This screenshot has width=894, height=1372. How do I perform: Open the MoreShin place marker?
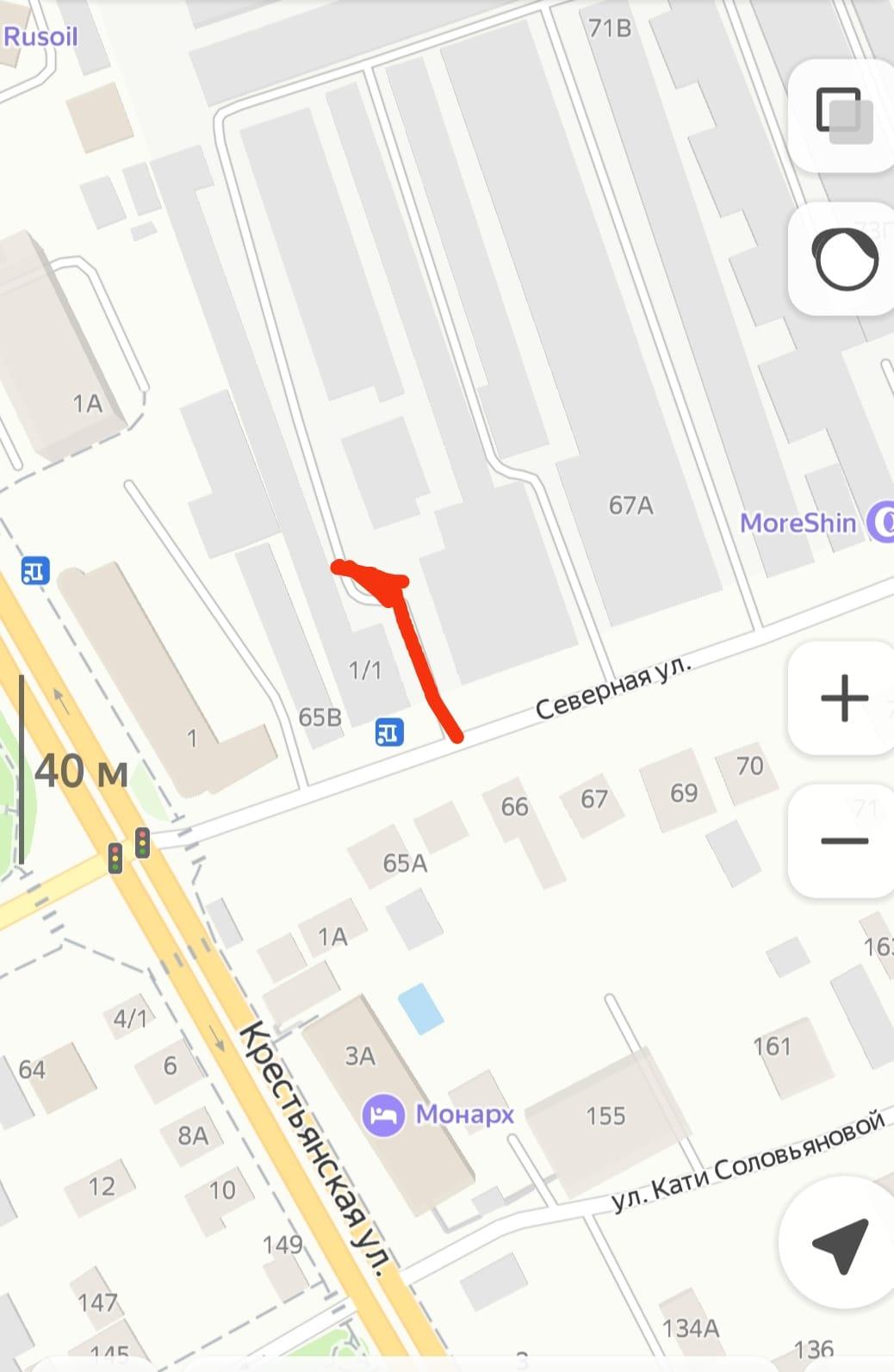coord(880,522)
